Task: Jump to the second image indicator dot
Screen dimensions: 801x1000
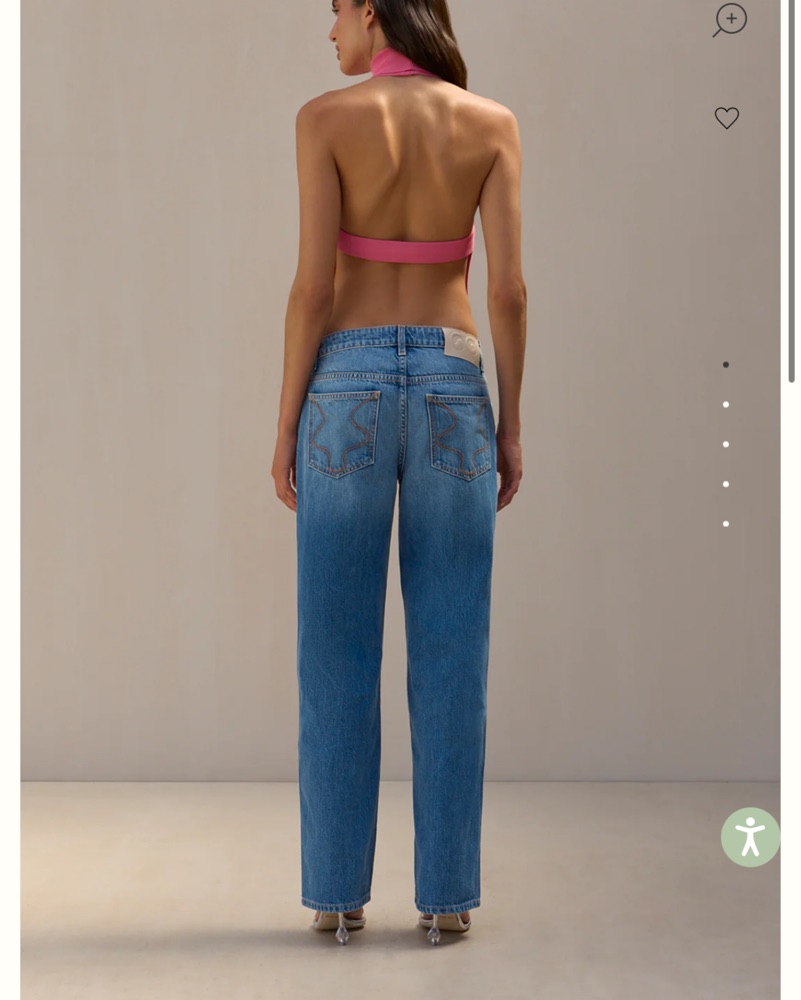Action: (726, 405)
